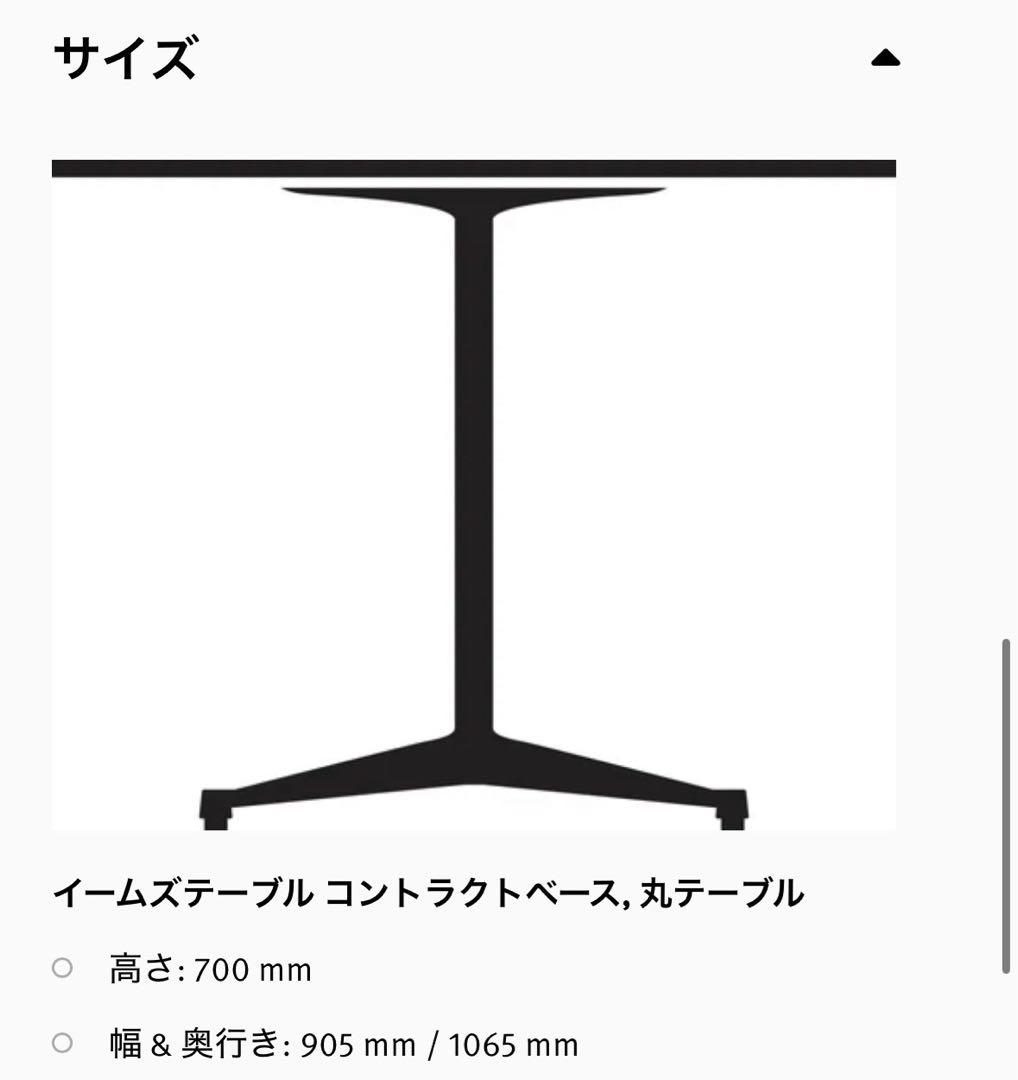Image resolution: width=1018 pixels, height=1080 pixels.
Task: Click the 700 mm value text
Action: click(x=248, y=967)
